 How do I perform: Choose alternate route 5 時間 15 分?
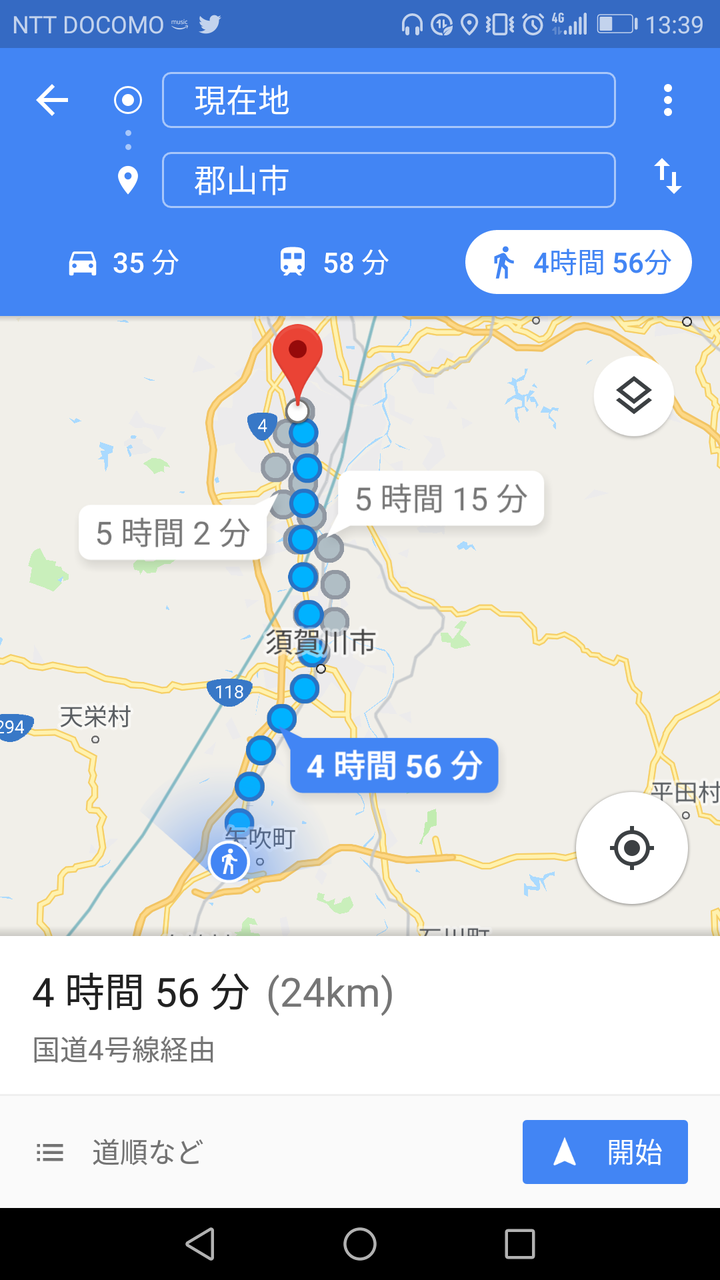tap(440, 498)
